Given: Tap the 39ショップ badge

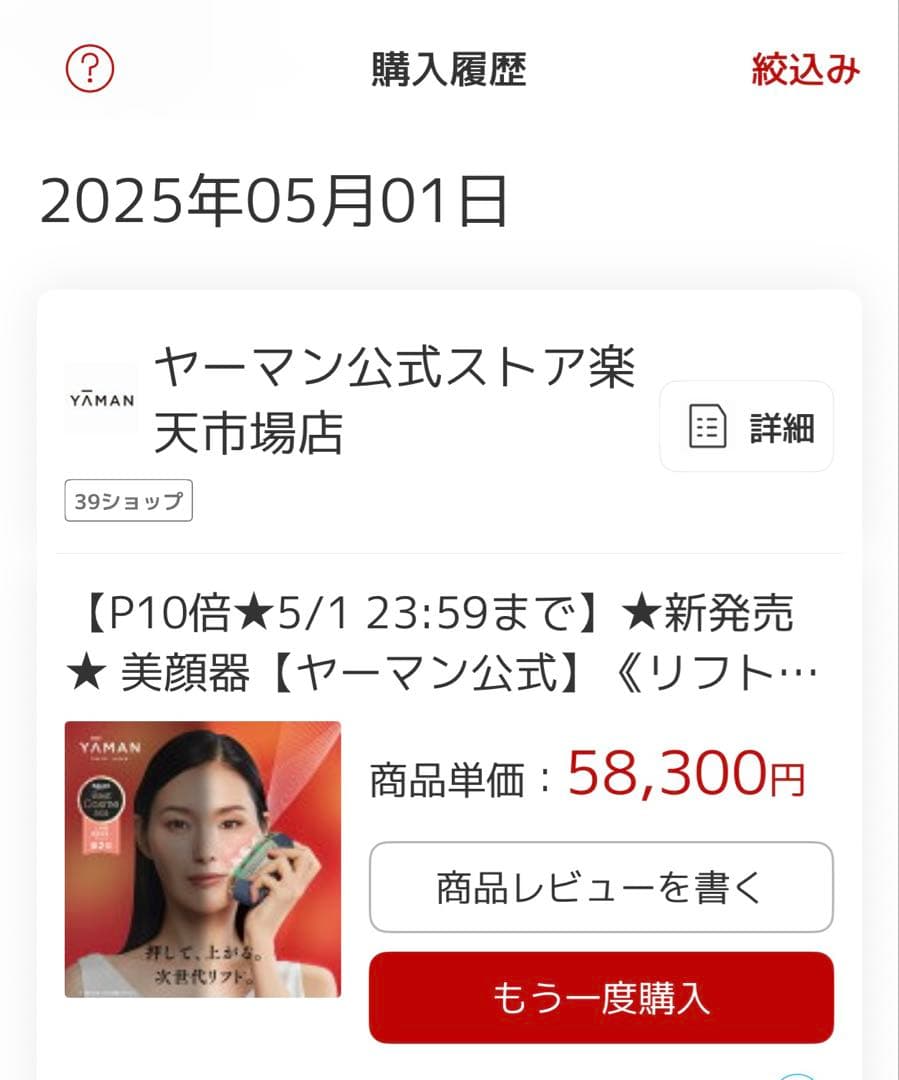Looking at the screenshot, I should (128, 502).
